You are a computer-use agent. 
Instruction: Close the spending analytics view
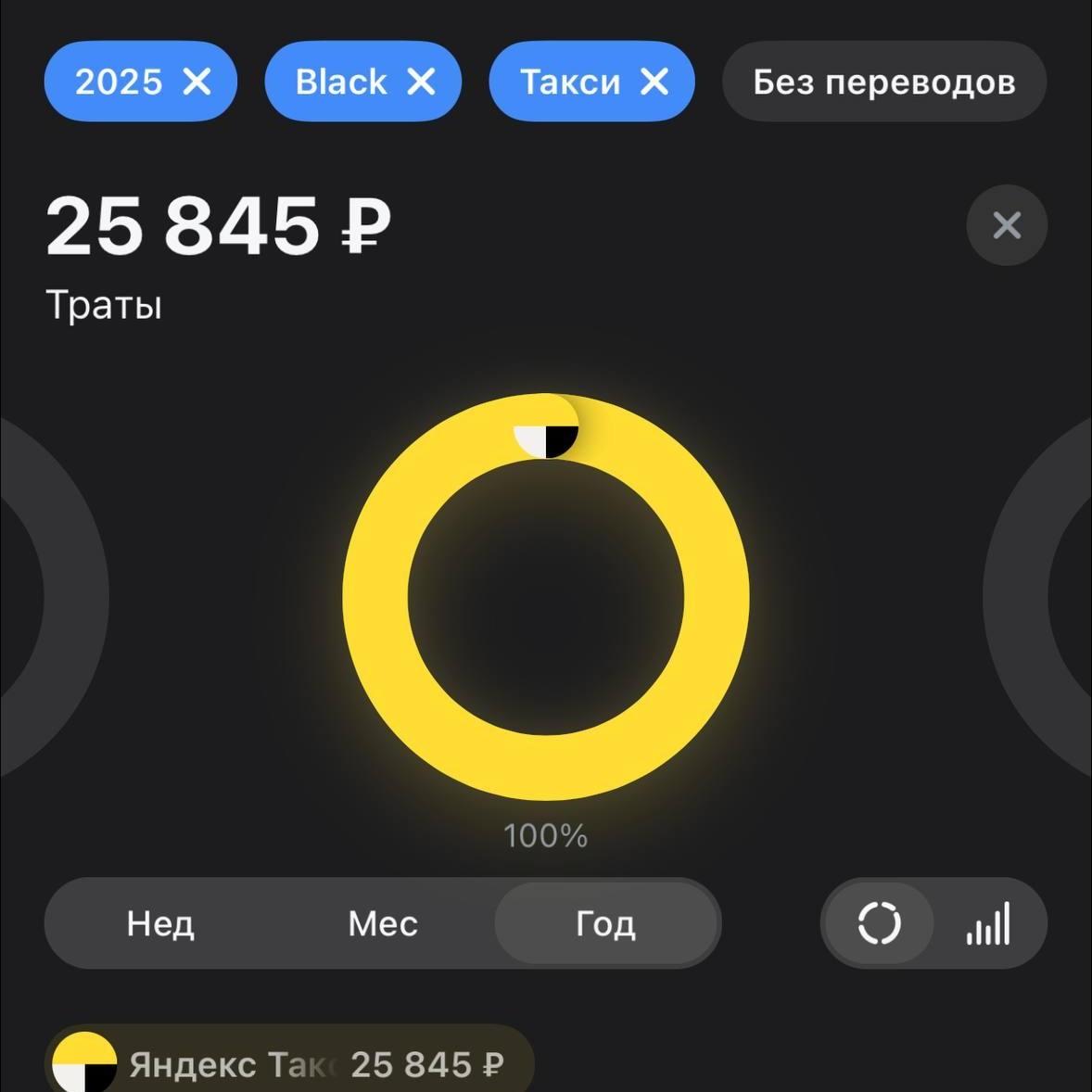tap(1007, 225)
